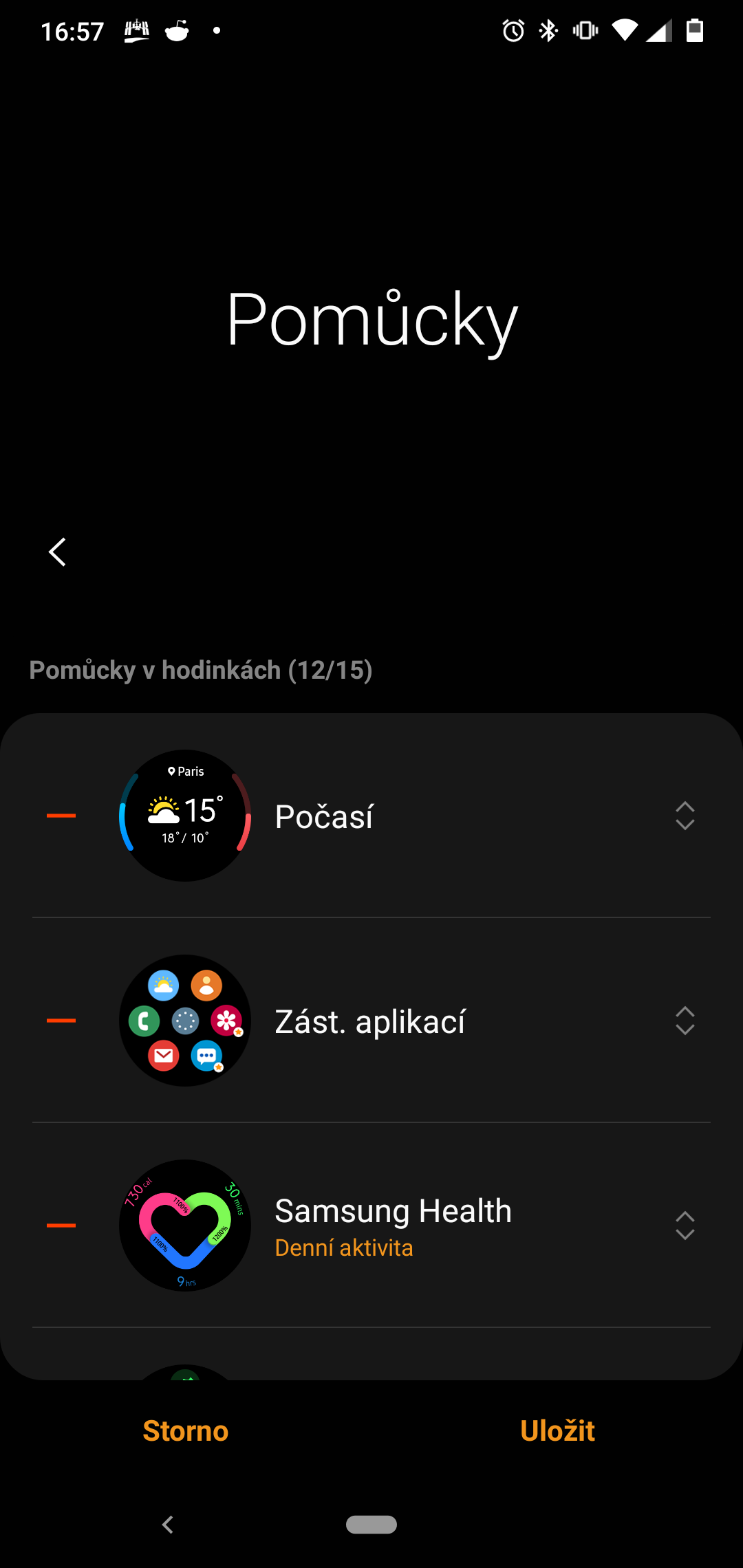Tap the Denní aktivita orange label
The height and width of the screenshot is (1568, 743).
(343, 1248)
